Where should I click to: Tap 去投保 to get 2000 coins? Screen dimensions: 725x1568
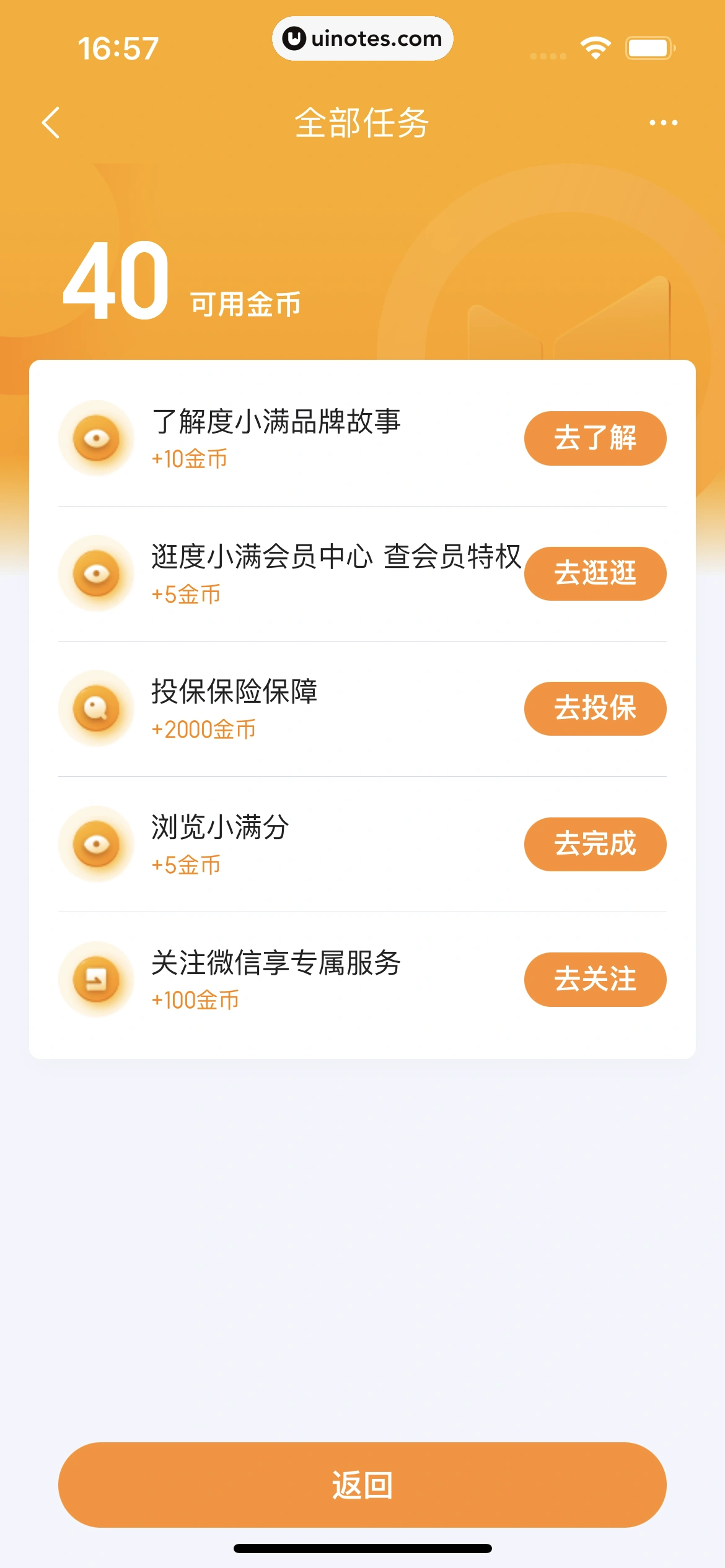click(594, 708)
